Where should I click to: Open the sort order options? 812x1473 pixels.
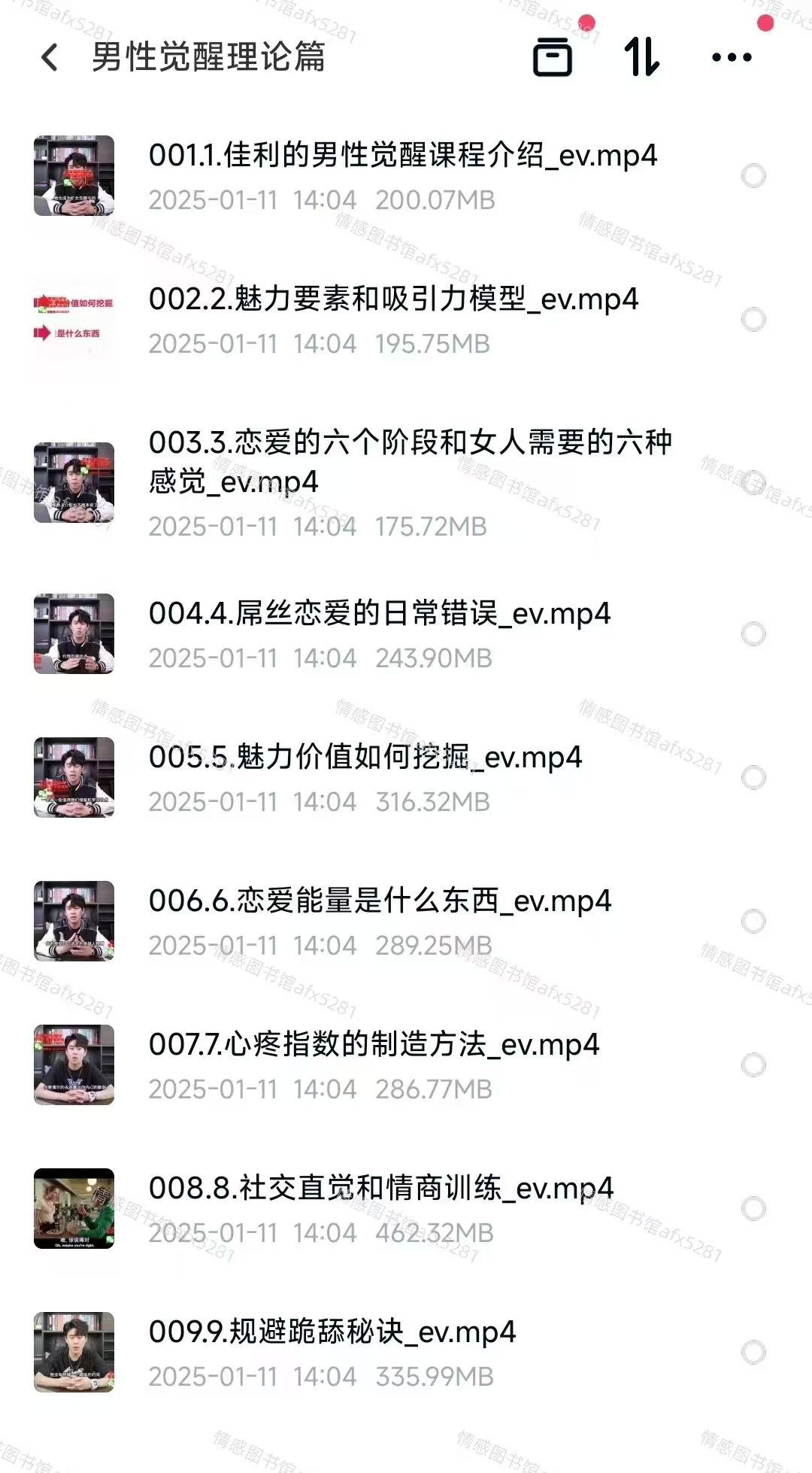(641, 57)
